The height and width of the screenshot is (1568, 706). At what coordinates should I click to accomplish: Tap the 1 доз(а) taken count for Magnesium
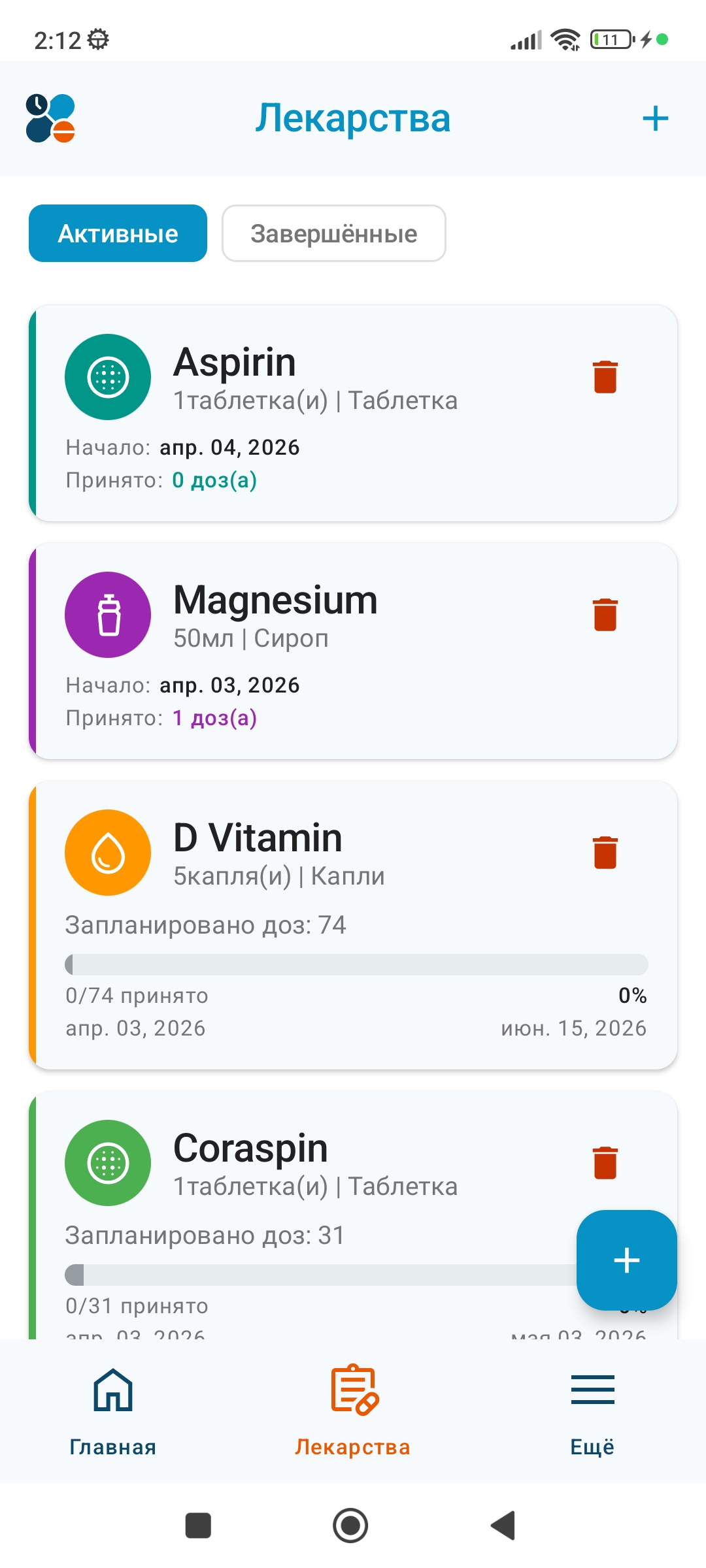pyautogui.click(x=214, y=717)
